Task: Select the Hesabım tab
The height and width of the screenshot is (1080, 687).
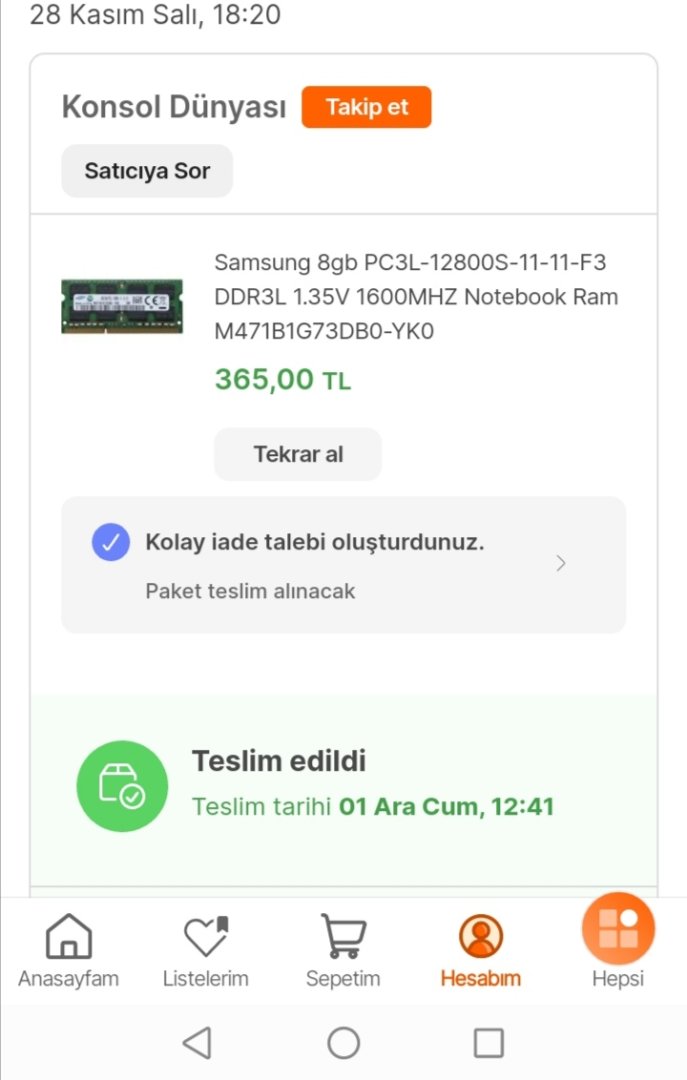Action: pyautogui.click(x=481, y=951)
